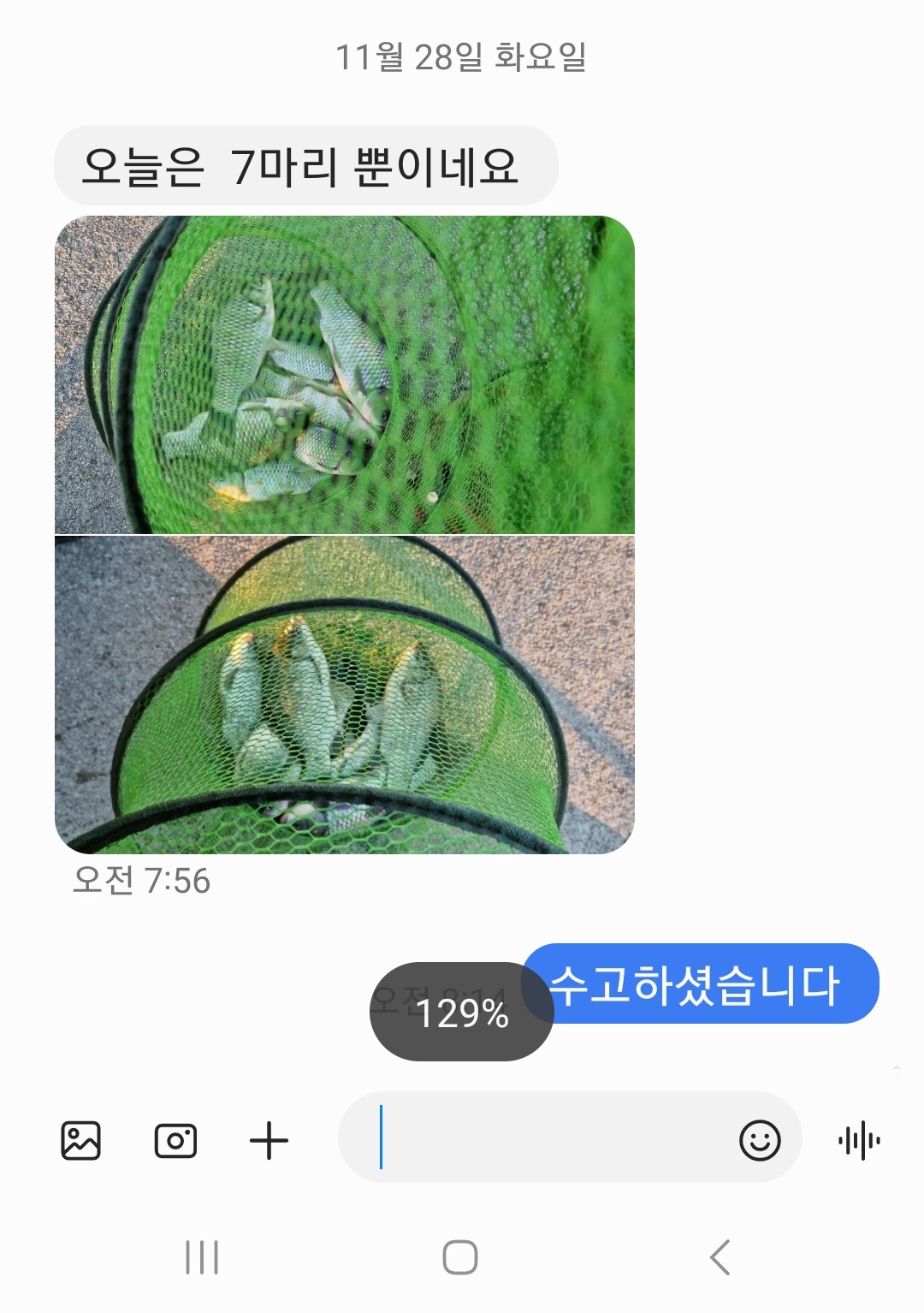Start a voice message recording
Screen dimensions: 924x1313
pyautogui.click(x=859, y=1140)
